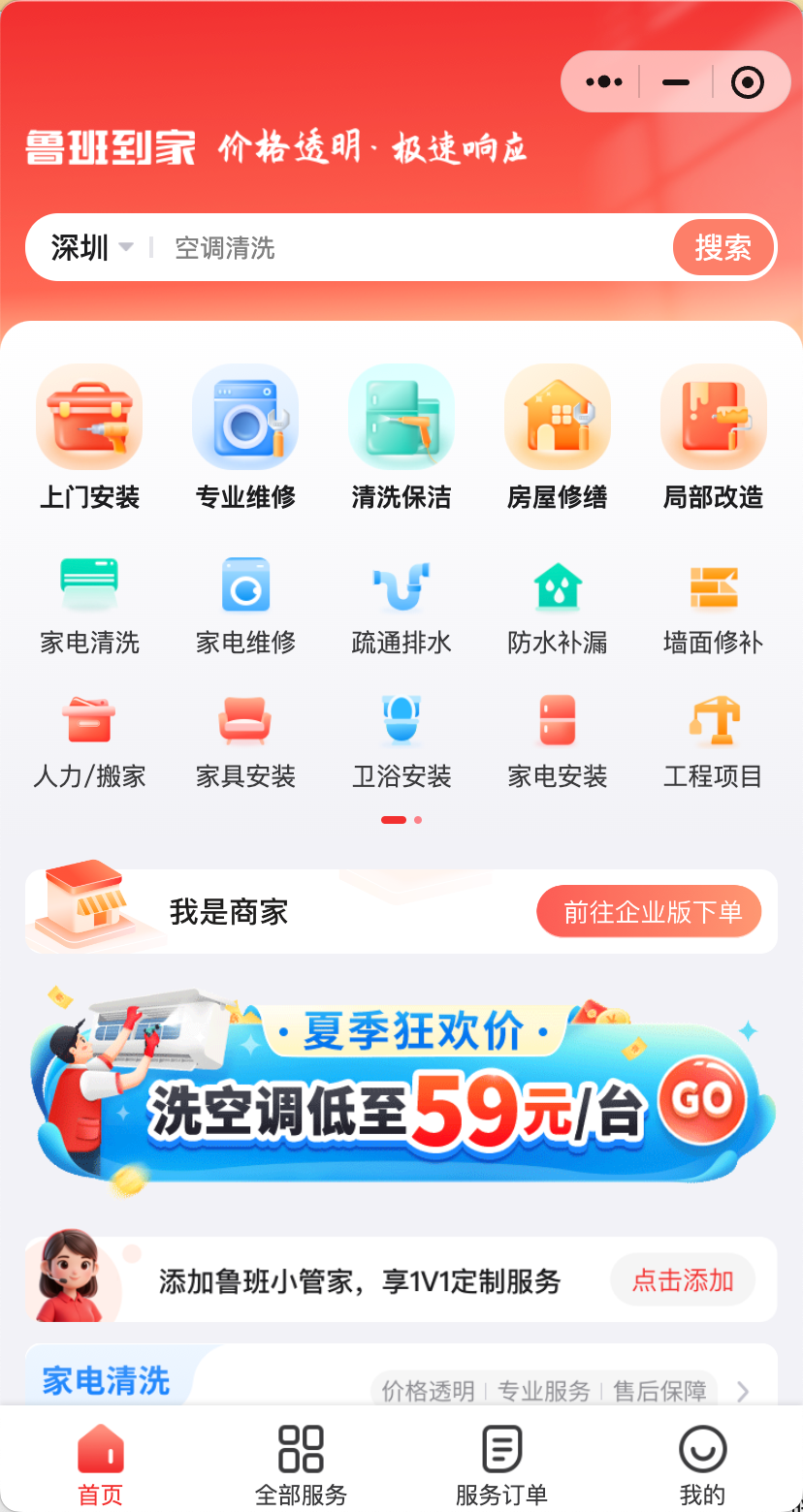
Task: Open the 深圳 city dropdown
Action: point(91,248)
